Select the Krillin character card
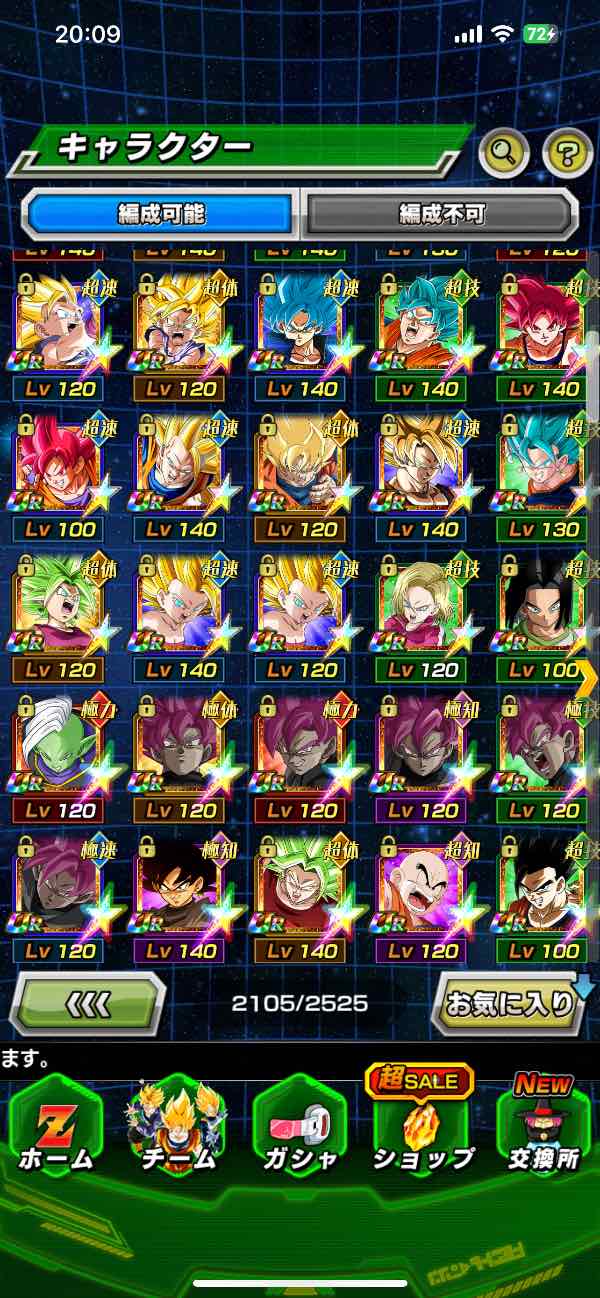600x1298 pixels. (421, 892)
